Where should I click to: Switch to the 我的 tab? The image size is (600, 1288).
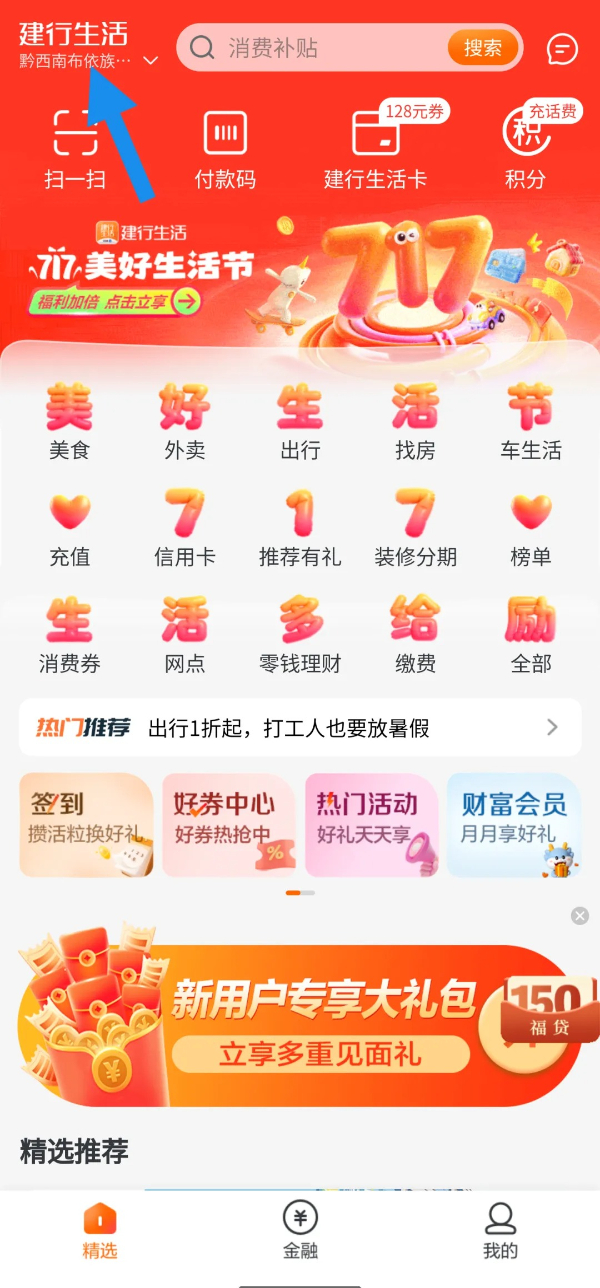point(500,1230)
